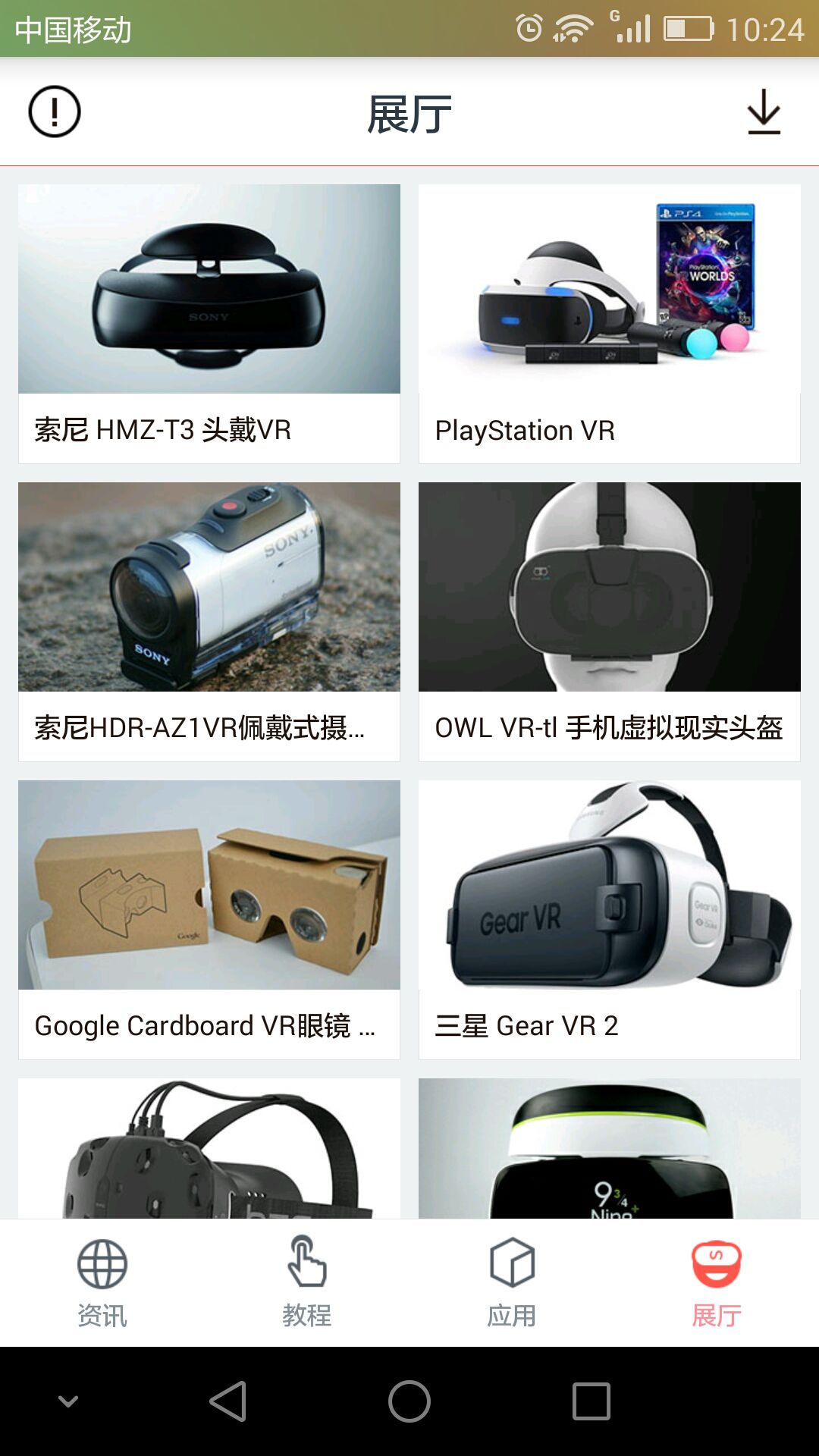Switch to the 应用 tab
Viewport: 819px width, 1456px height.
[x=512, y=1282]
